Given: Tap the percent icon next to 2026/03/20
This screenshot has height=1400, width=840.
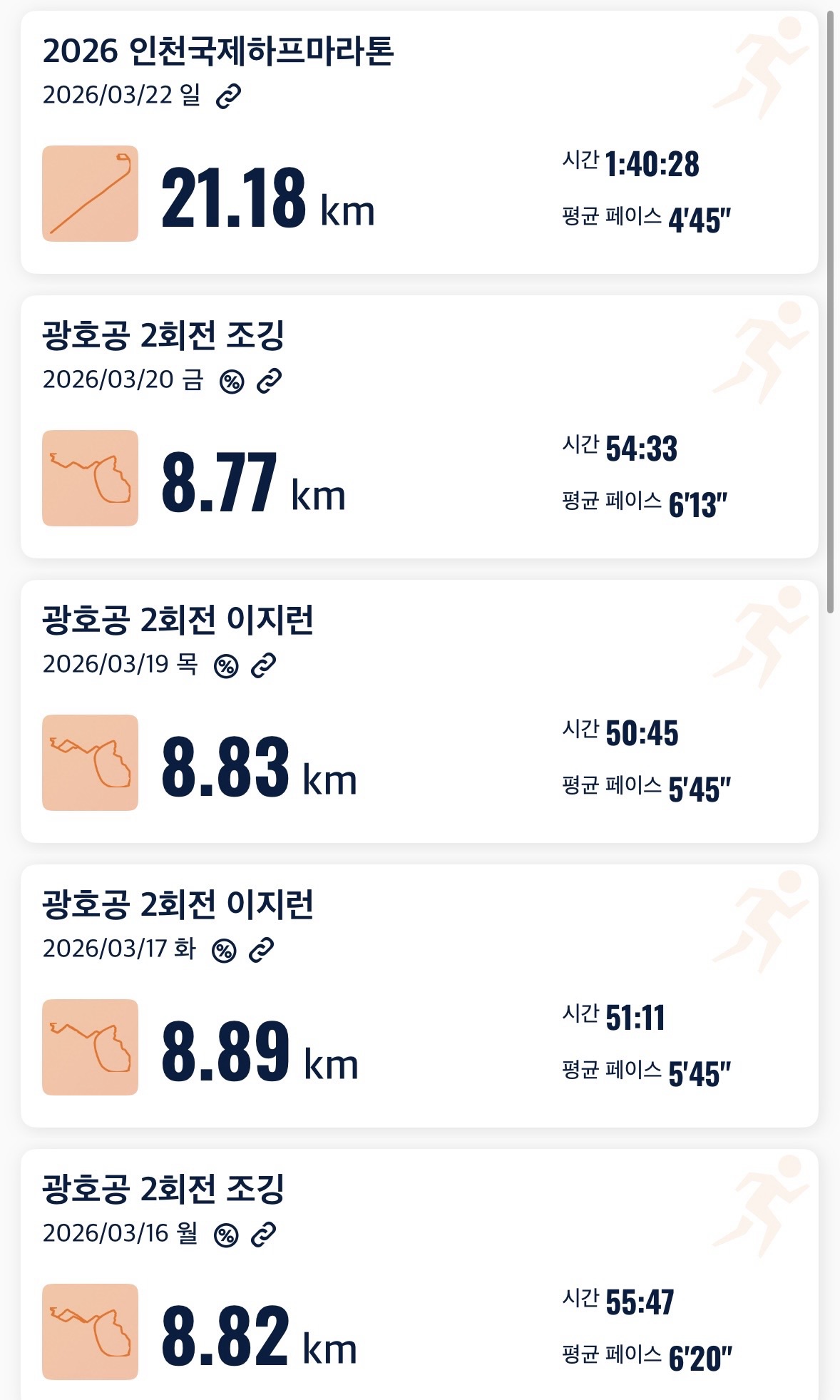Looking at the screenshot, I should (x=232, y=382).
